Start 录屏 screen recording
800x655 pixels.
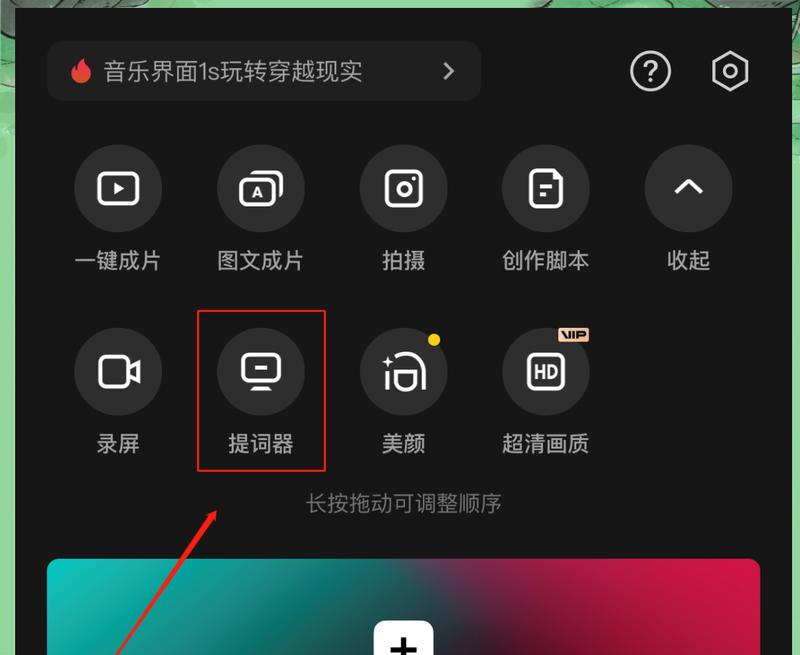118,371
